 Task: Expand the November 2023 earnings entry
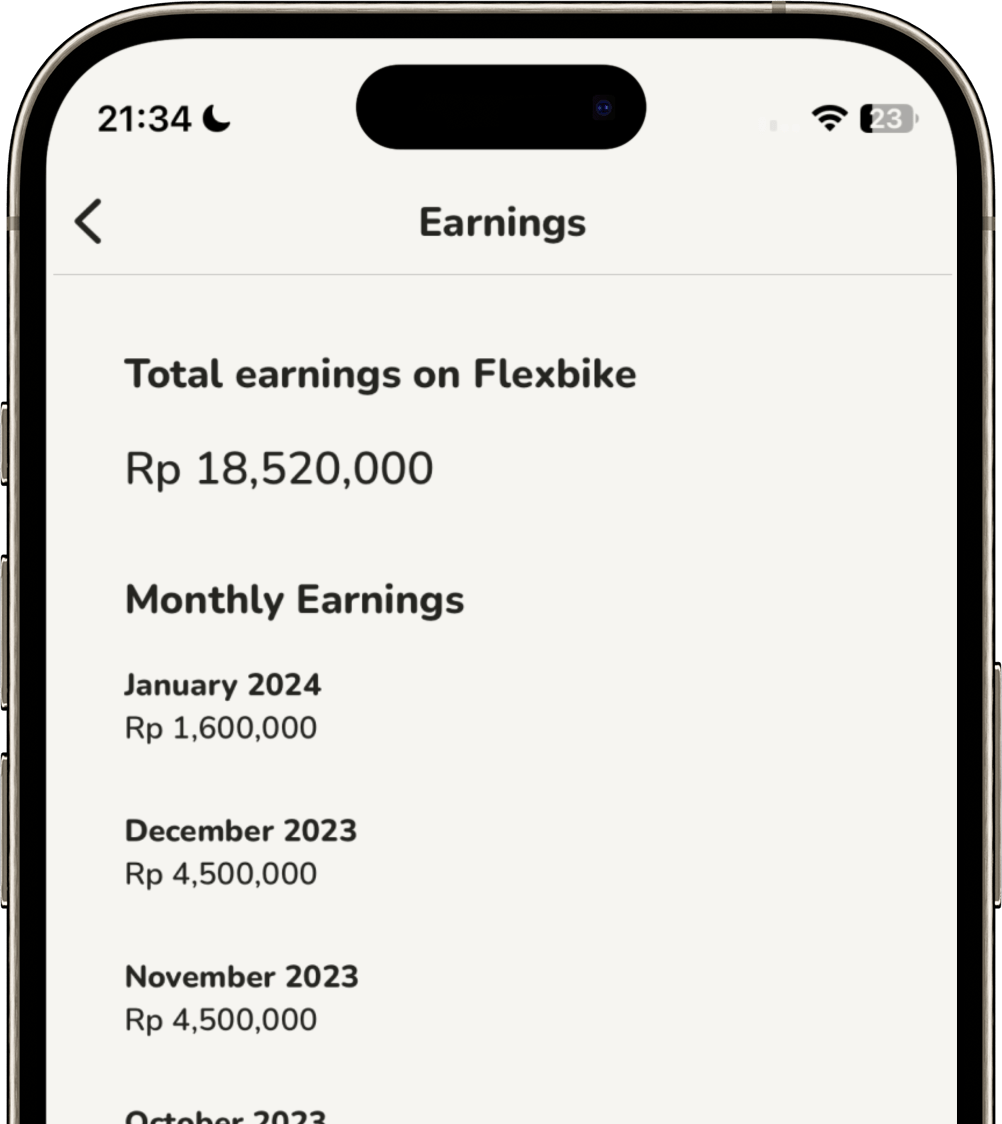[x=240, y=997]
